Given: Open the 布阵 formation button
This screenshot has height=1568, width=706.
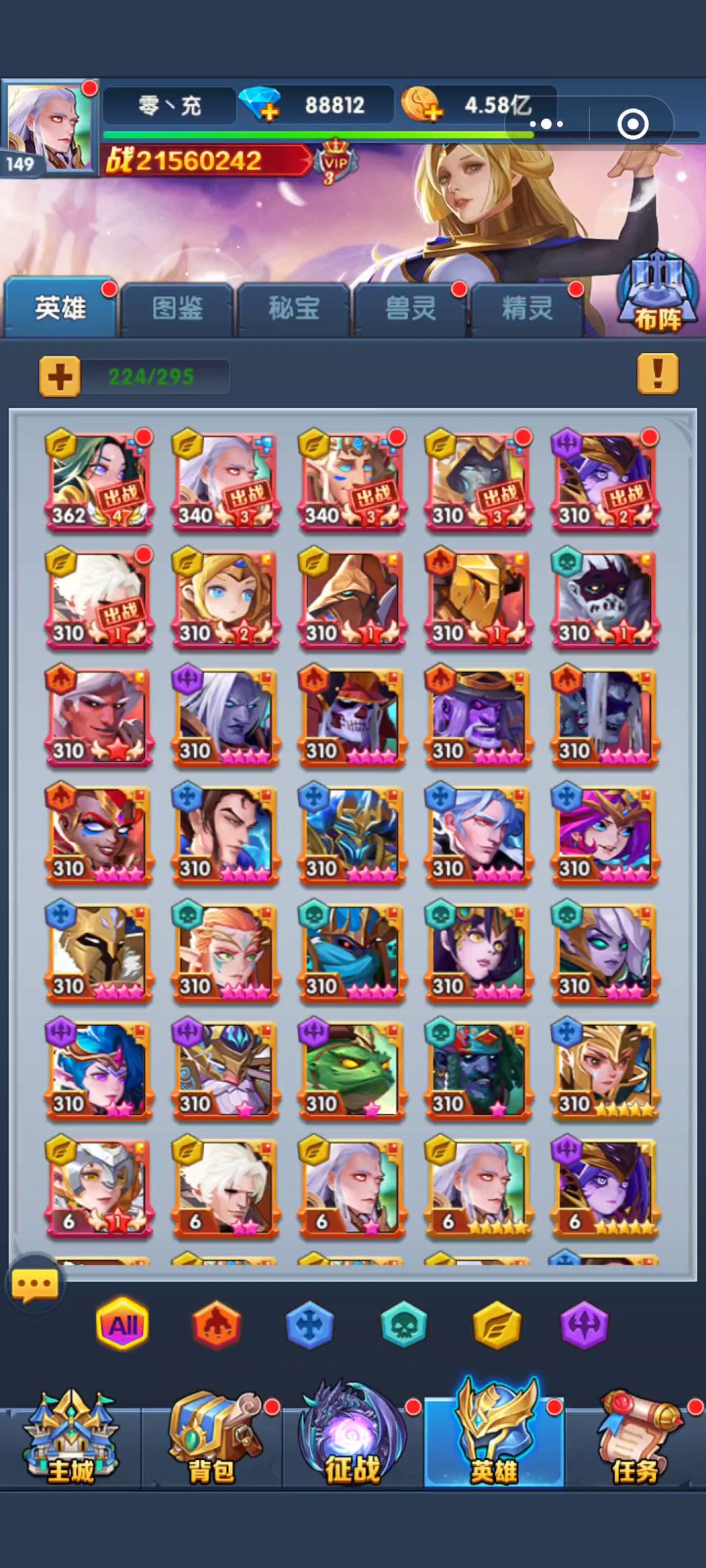Looking at the screenshot, I should click(x=657, y=293).
